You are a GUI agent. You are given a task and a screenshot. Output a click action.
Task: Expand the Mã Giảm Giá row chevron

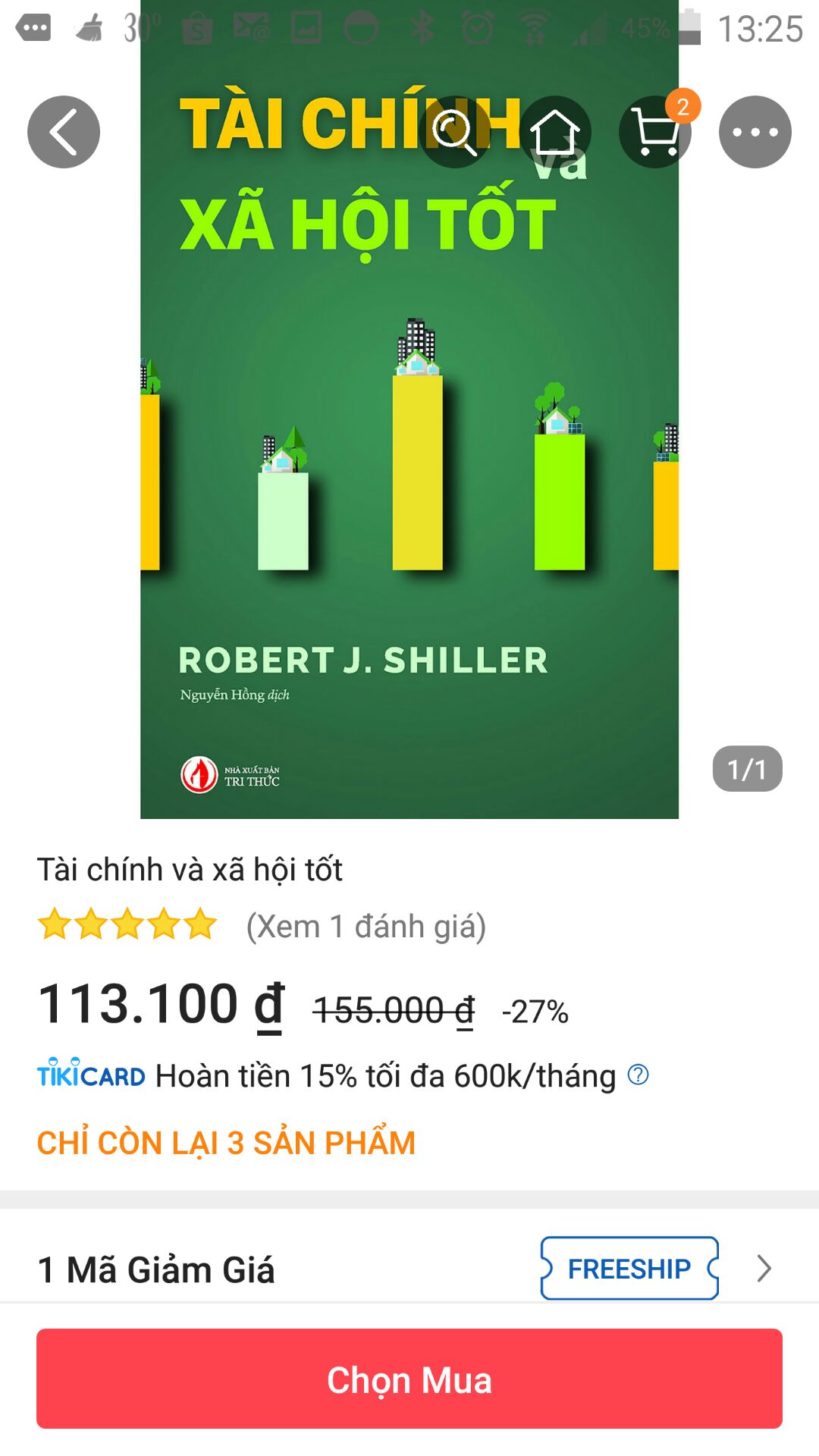764,1268
